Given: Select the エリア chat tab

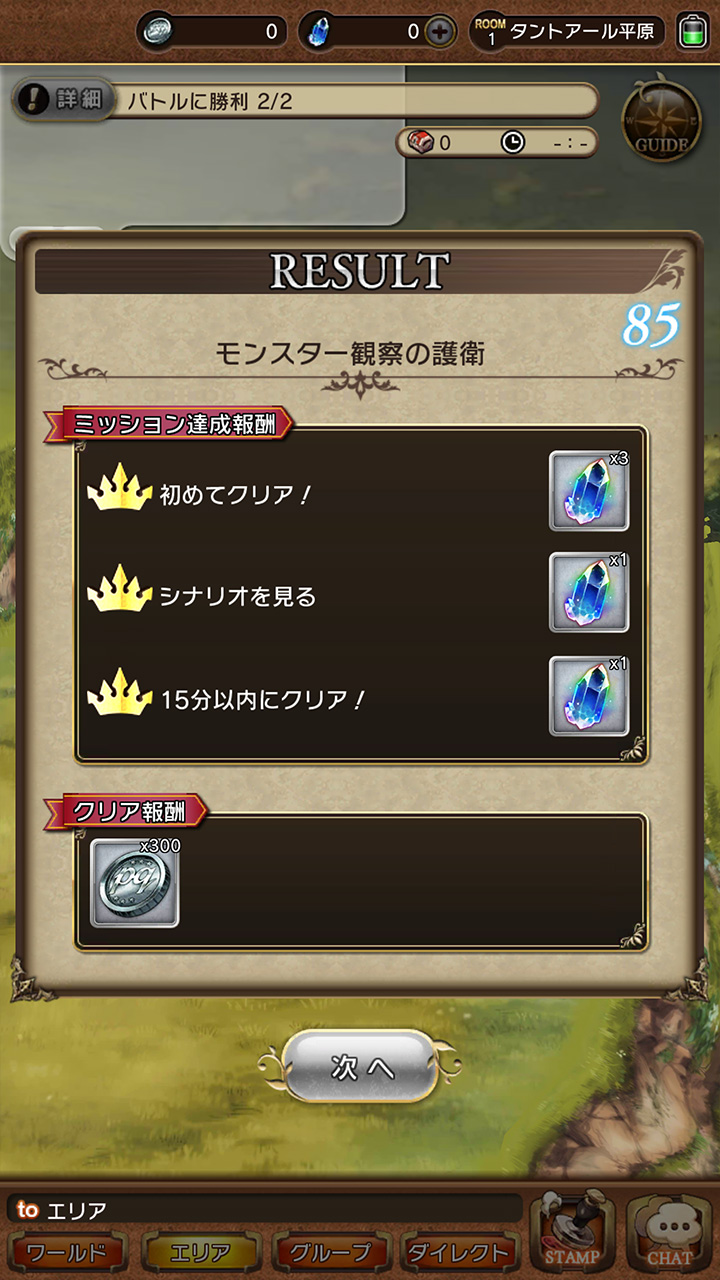Looking at the screenshot, I should point(200,1252).
